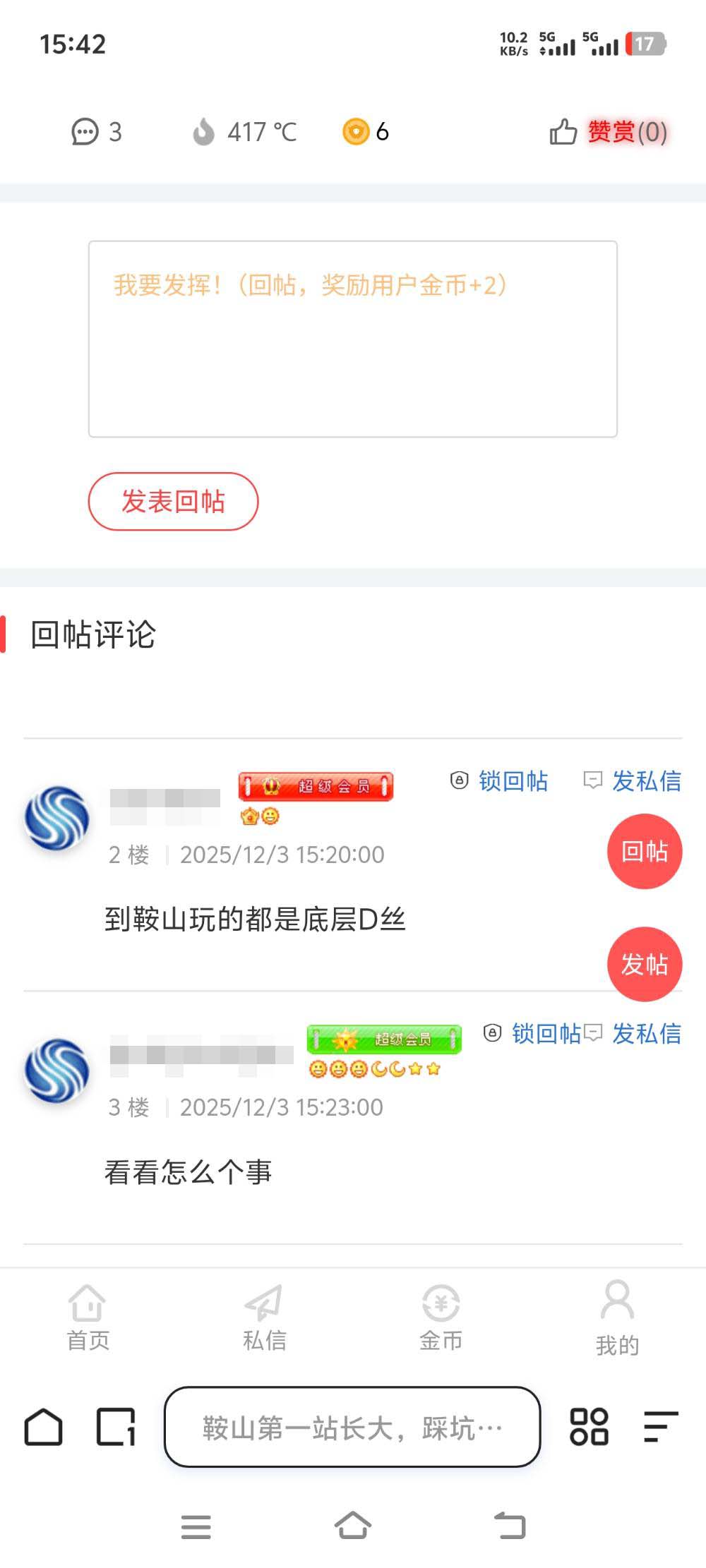Go to the 首页 tab

click(x=88, y=1317)
